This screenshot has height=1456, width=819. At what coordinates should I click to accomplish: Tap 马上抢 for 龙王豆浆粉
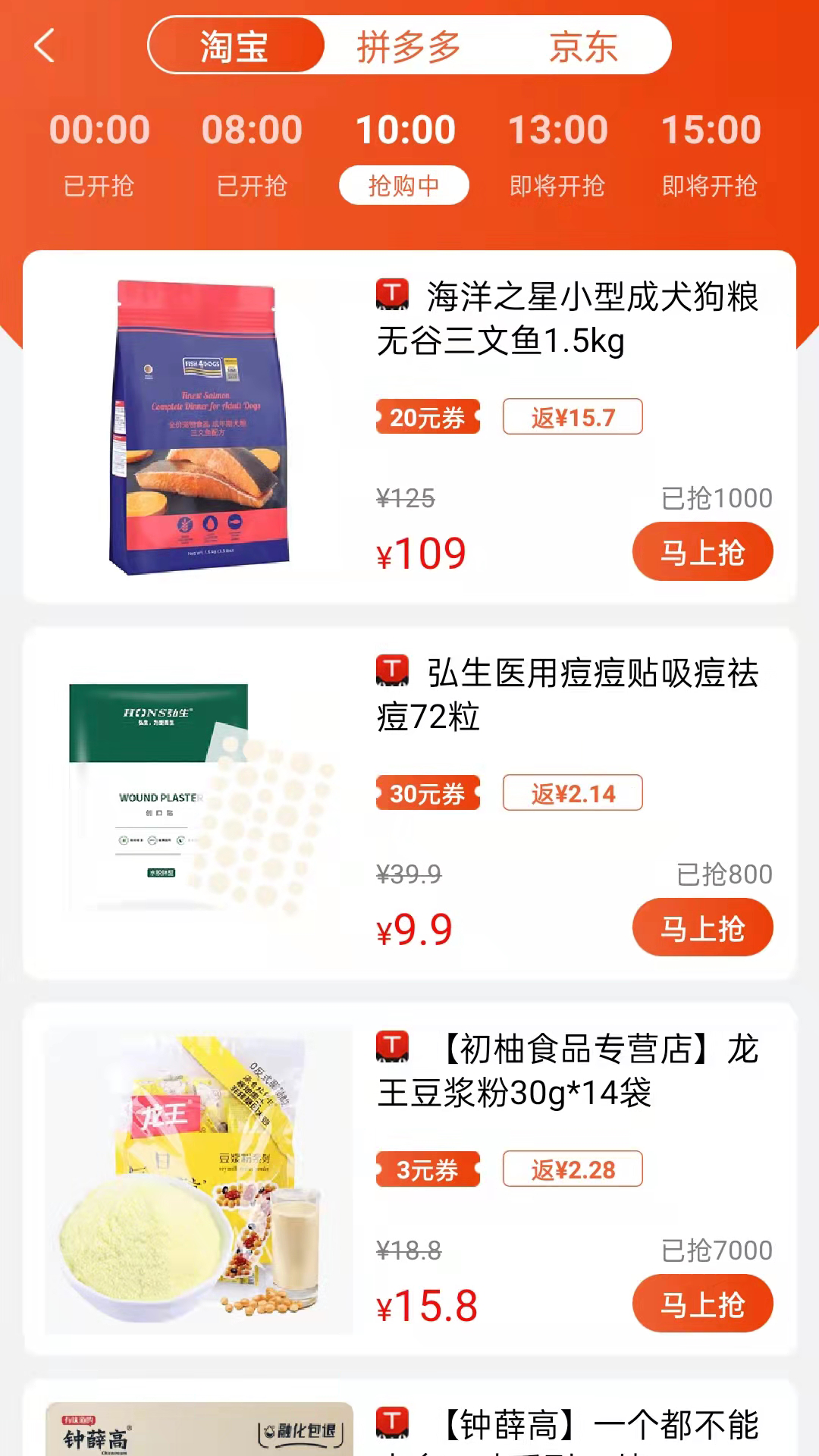coord(702,1304)
